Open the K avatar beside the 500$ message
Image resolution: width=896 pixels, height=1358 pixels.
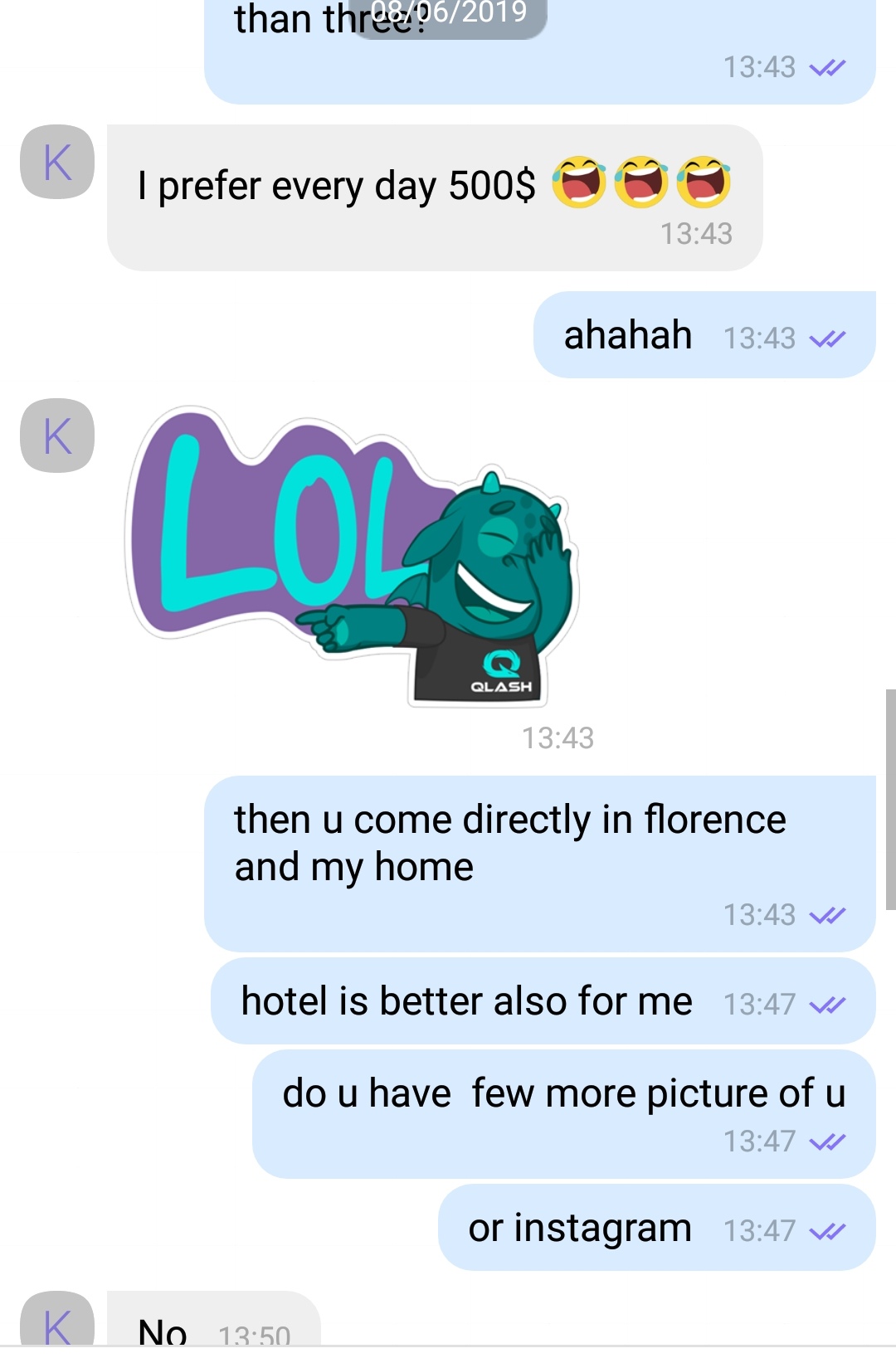pos(57,162)
